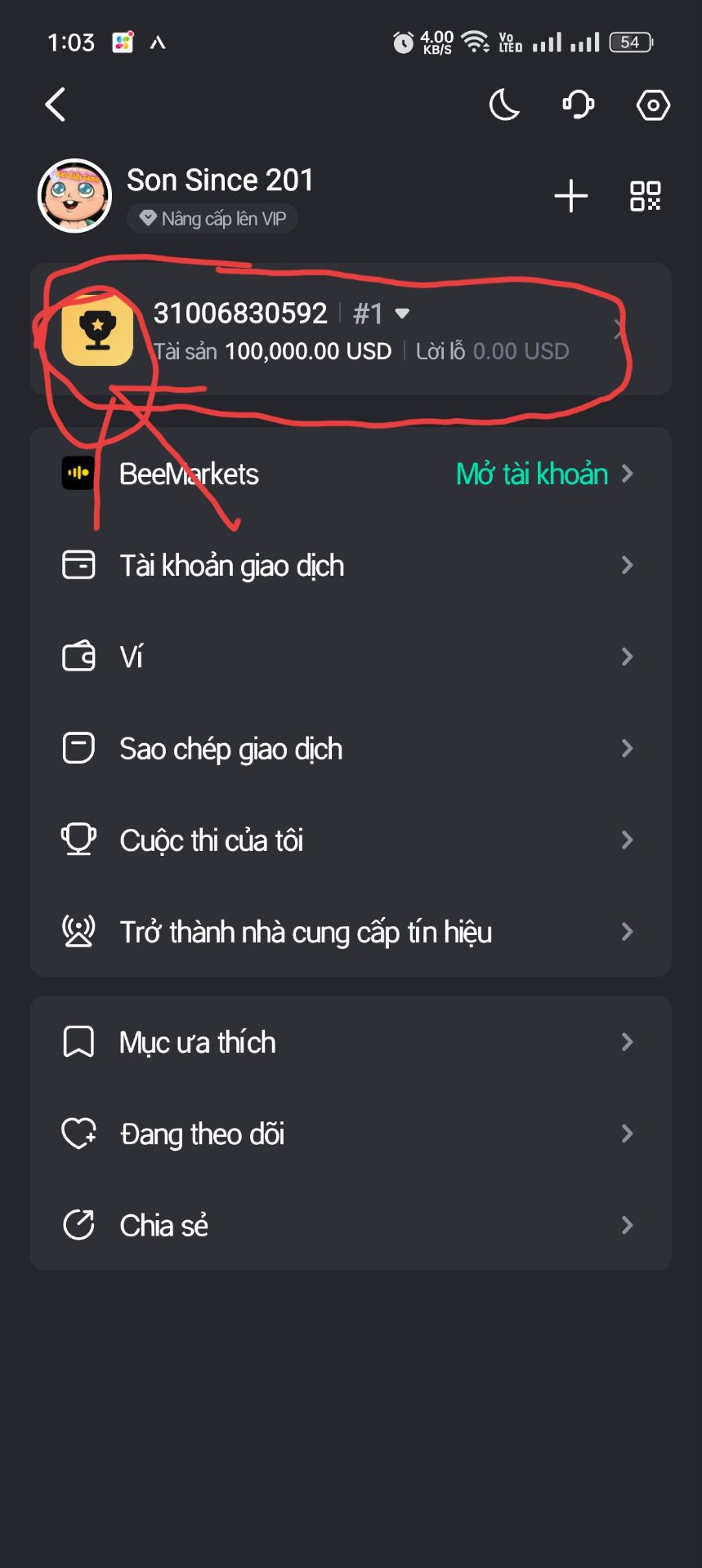Tap the profile avatar picture
Viewport: 702px width, 1568px height.
74,196
